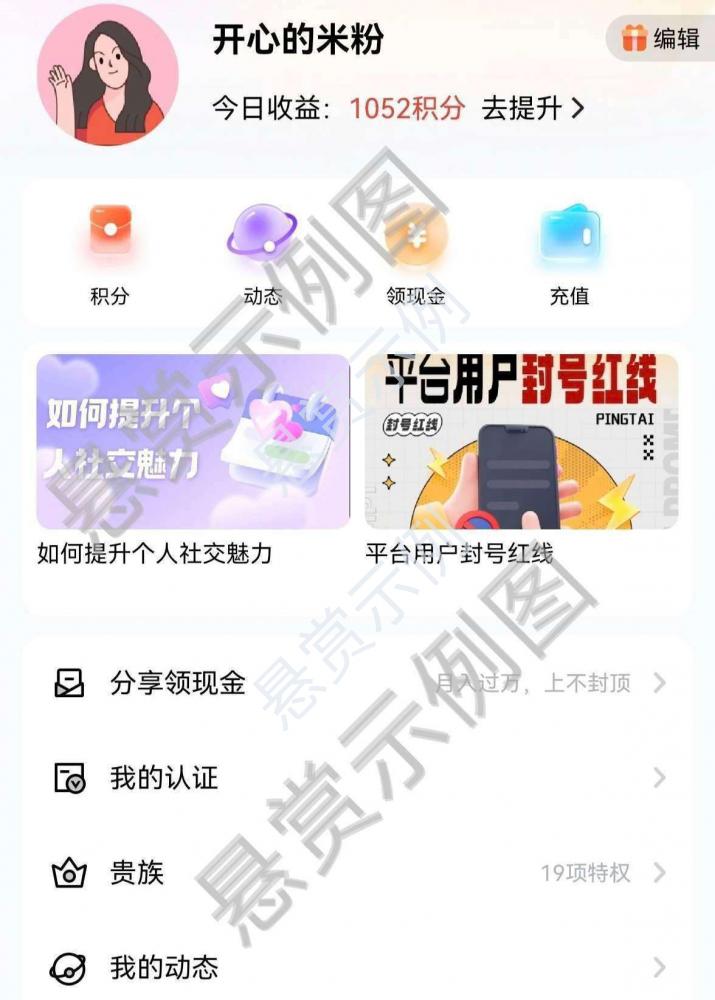
Task: Open 贵族 with 19项特权
Action: (357, 873)
